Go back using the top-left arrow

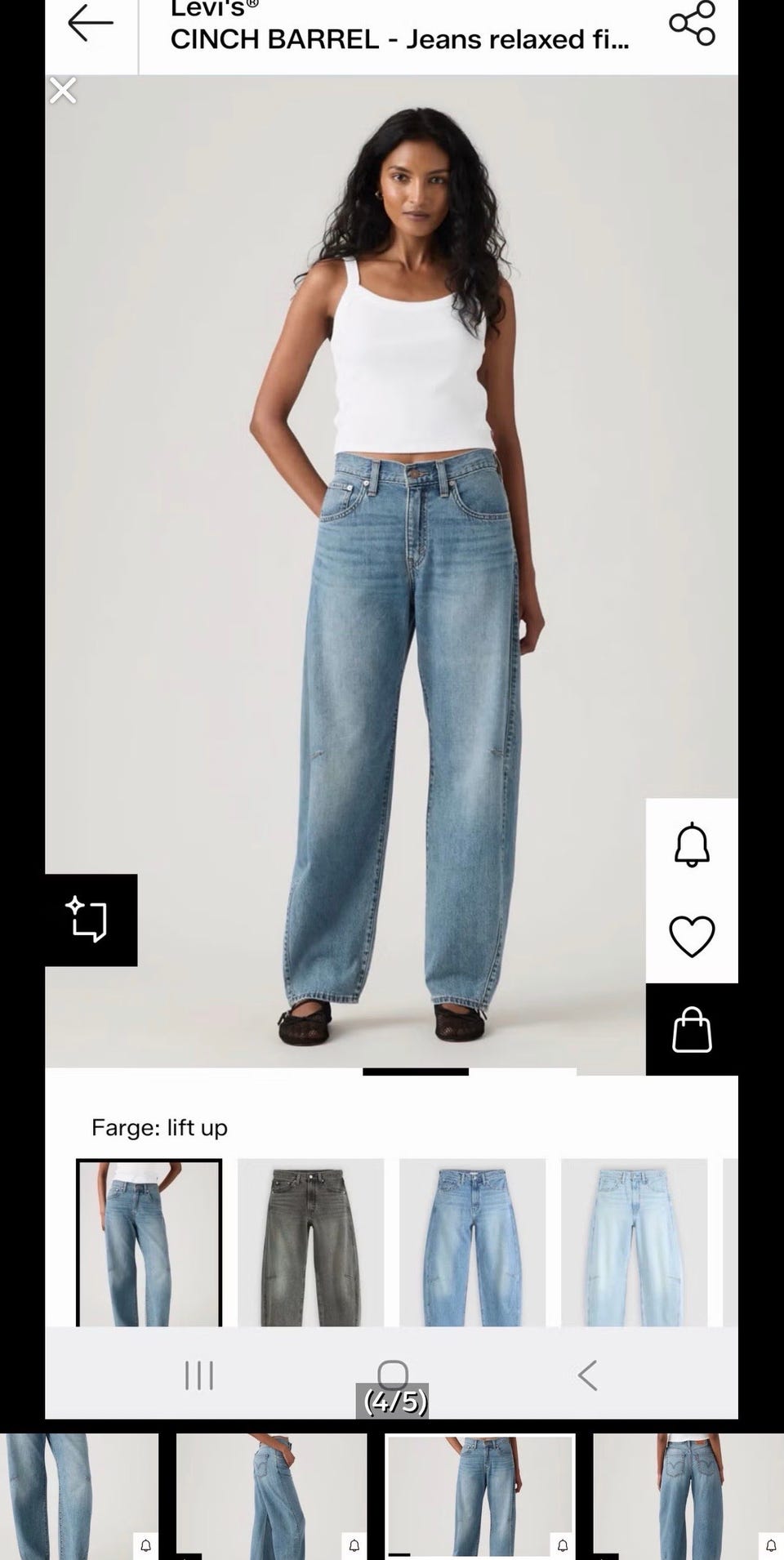point(90,23)
